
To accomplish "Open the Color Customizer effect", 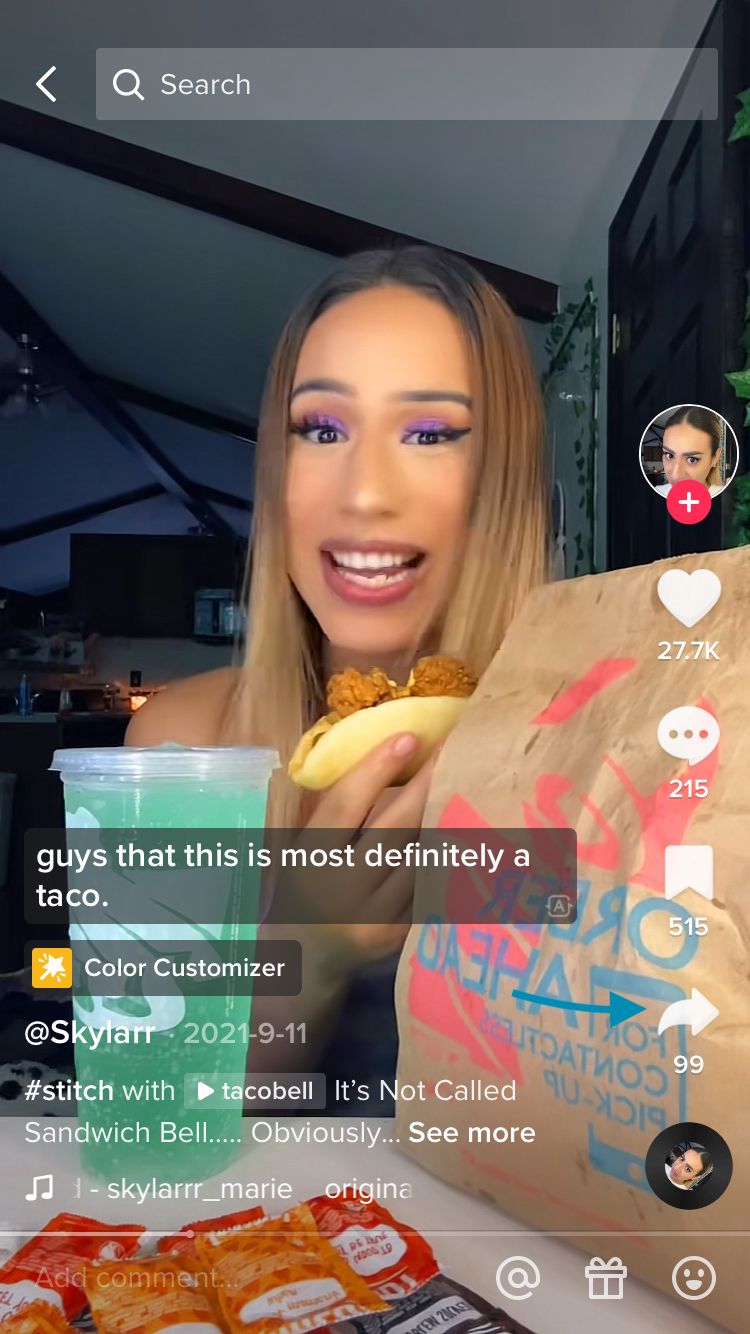I will [x=163, y=968].
